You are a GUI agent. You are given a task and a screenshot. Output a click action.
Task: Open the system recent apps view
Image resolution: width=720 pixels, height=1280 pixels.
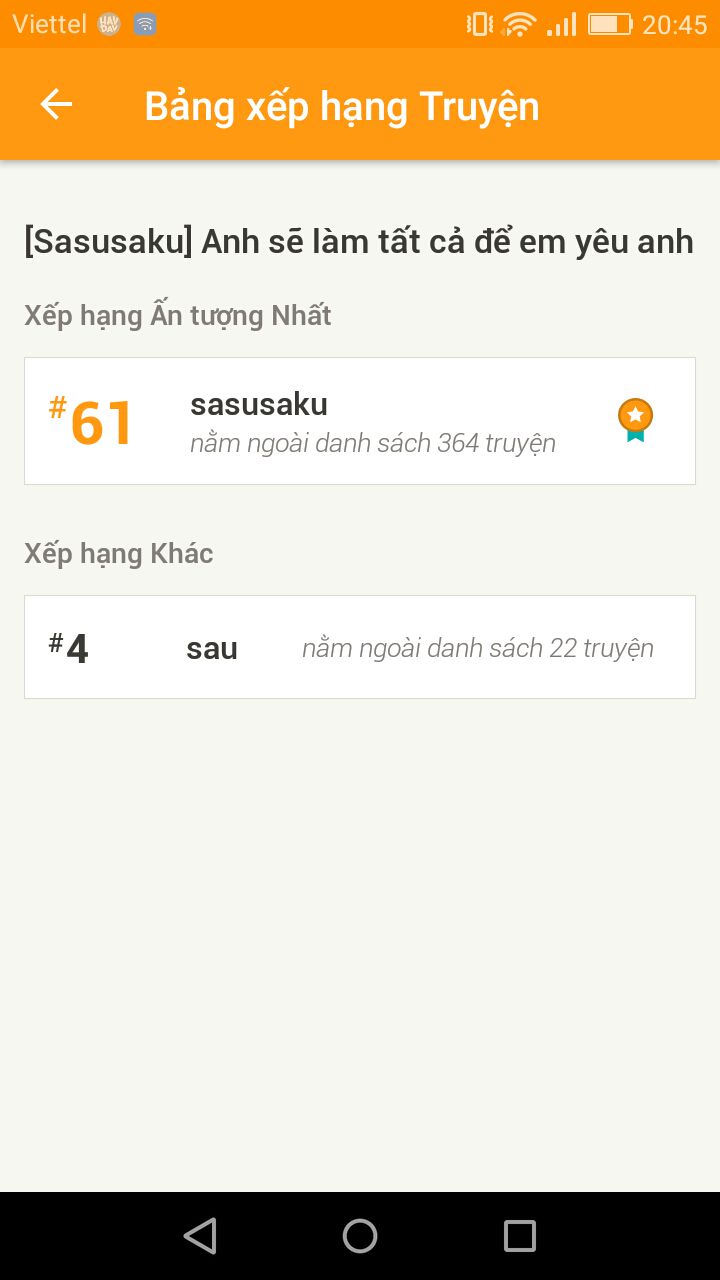click(519, 1236)
